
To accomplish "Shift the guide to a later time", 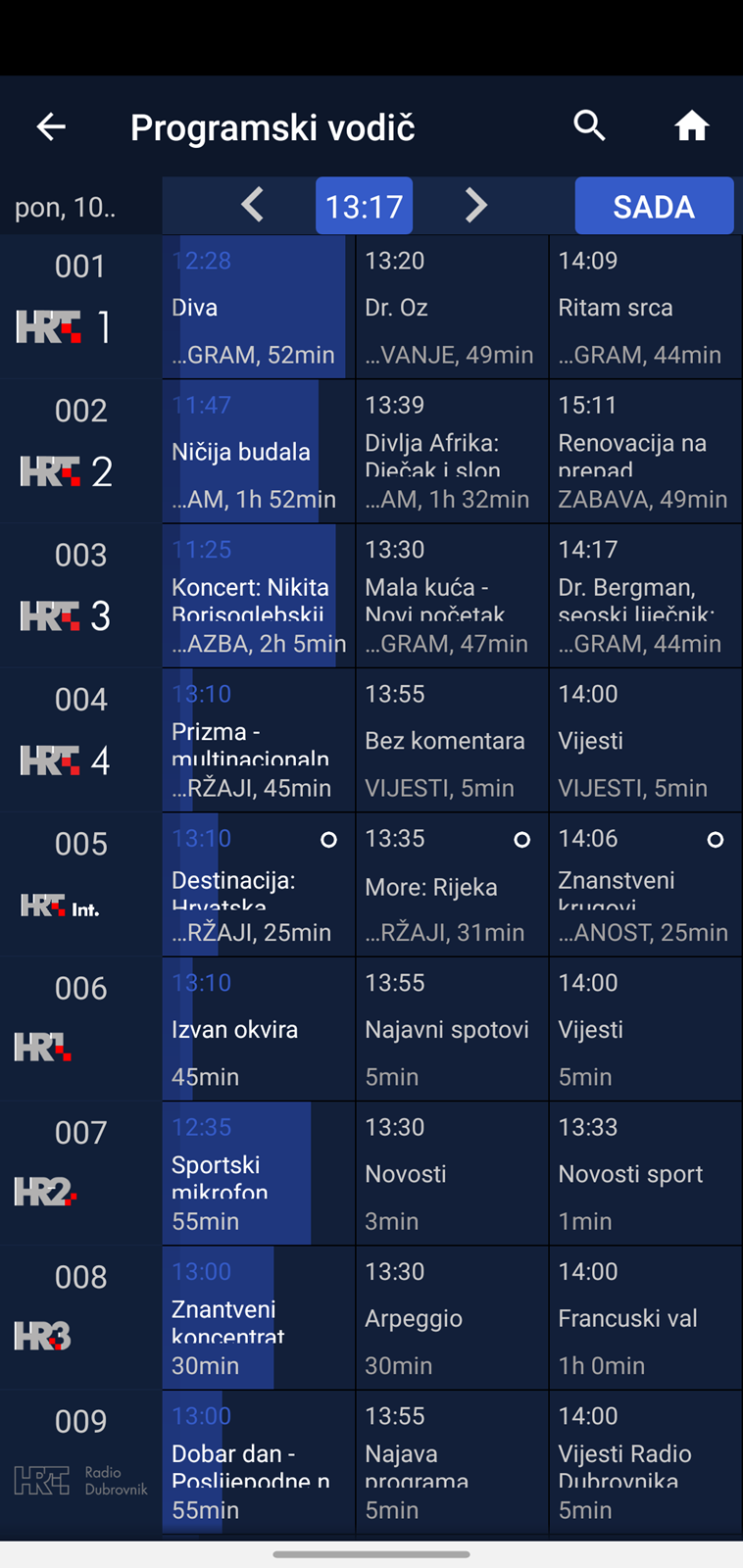I will click(x=476, y=206).
